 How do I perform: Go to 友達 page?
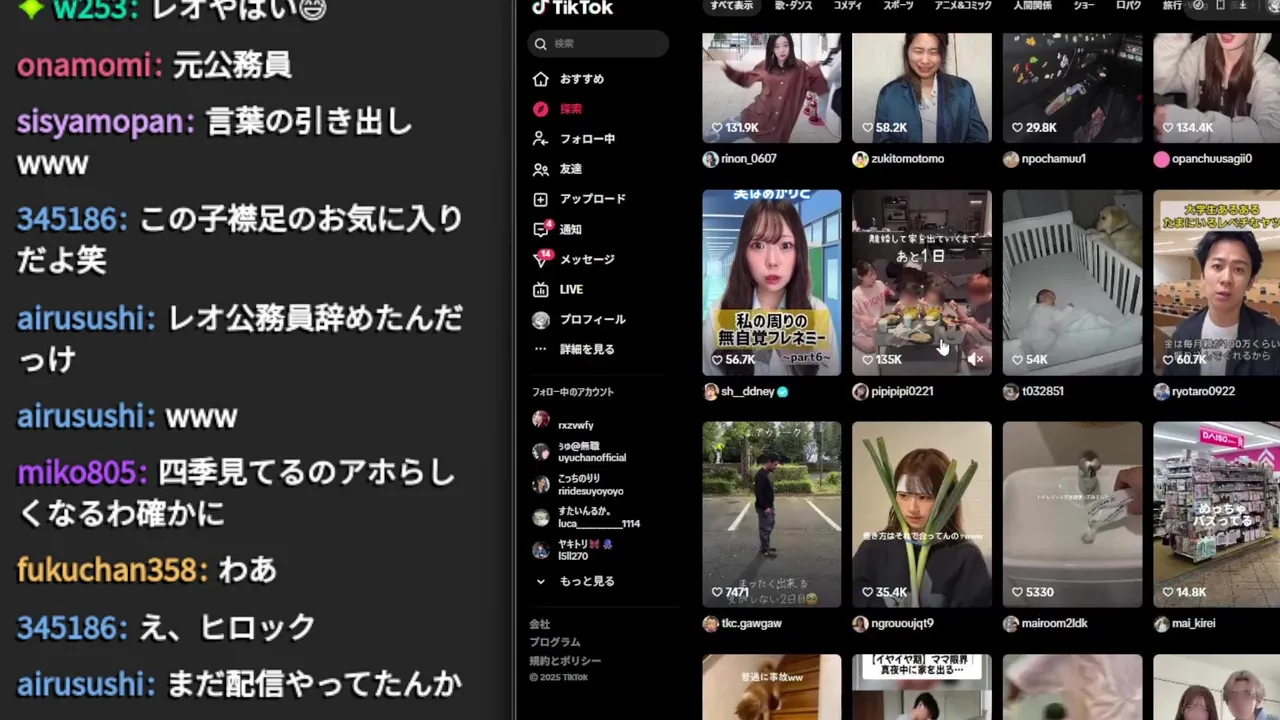[x=570, y=169]
